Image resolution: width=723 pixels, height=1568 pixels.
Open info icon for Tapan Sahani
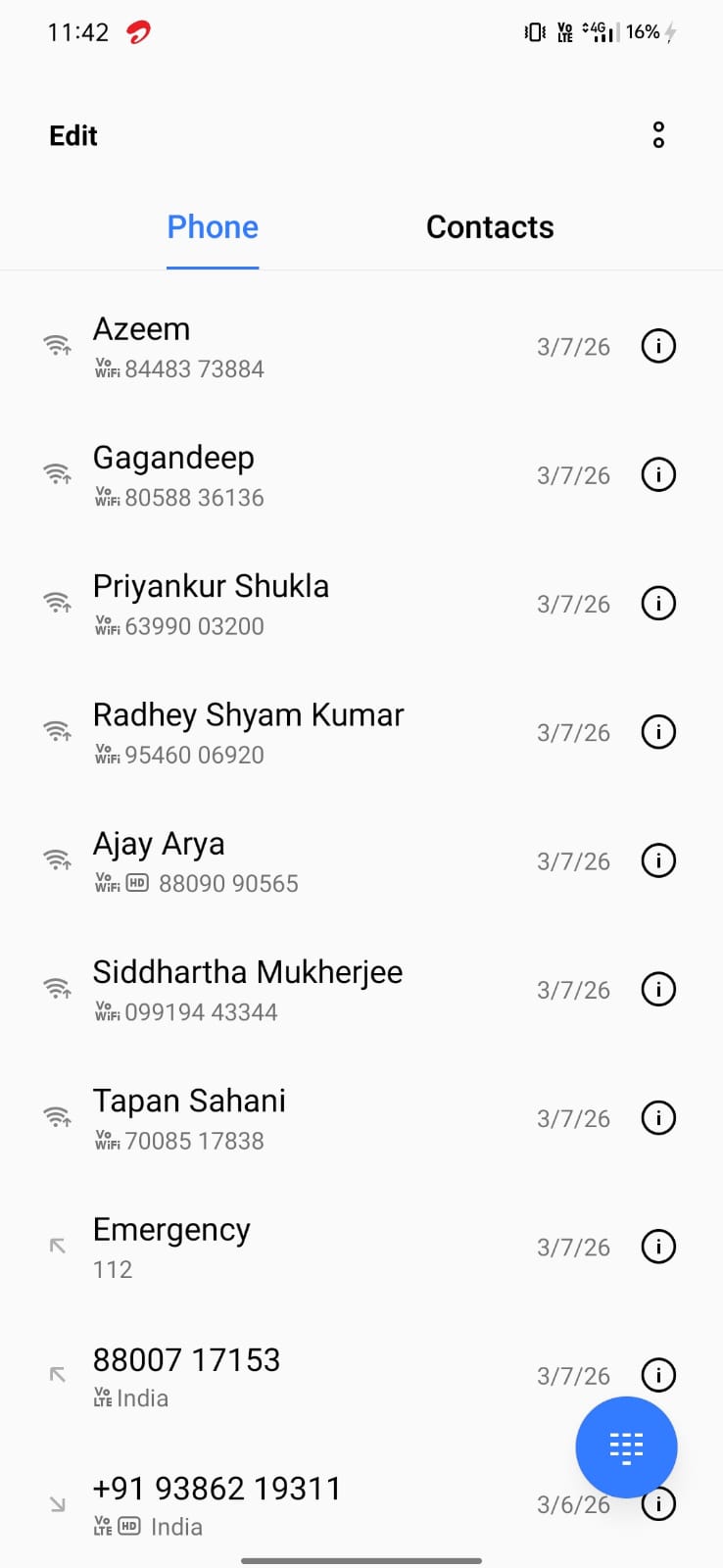[658, 1118]
